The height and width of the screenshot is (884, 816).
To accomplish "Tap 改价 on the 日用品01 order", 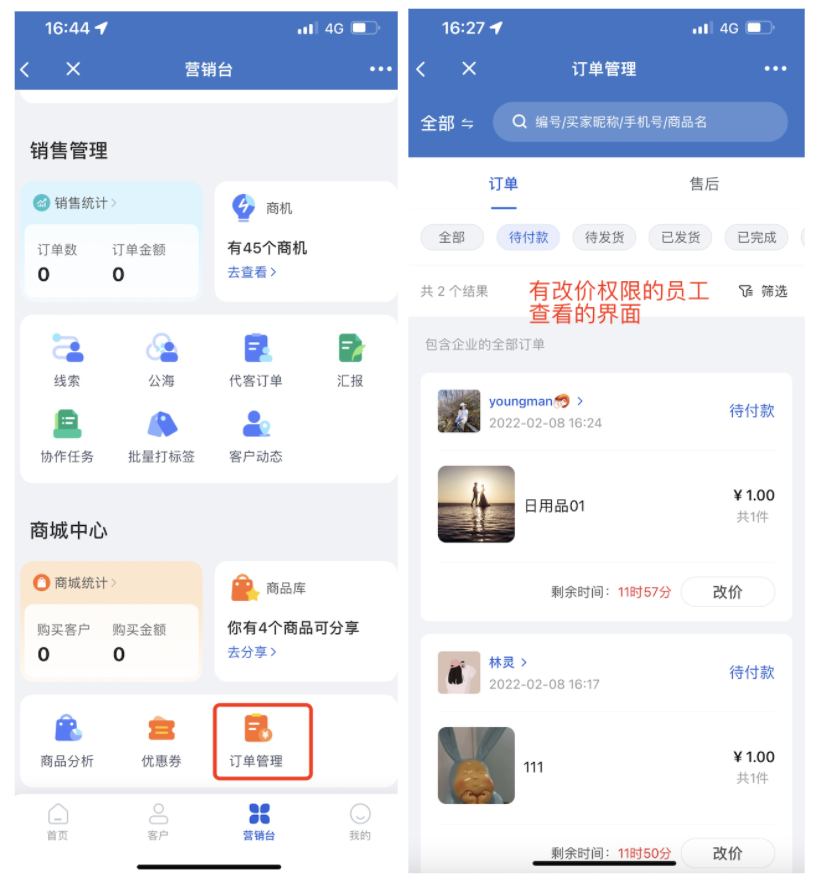I will pyautogui.click(x=727, y=592).
